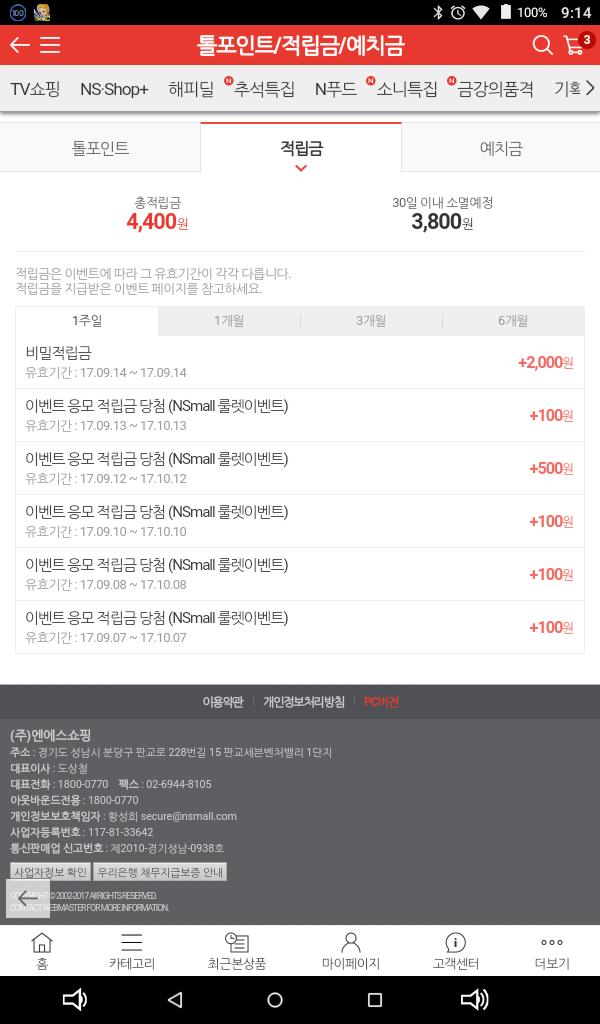Select the 1개월 period filter

[229, 321]
